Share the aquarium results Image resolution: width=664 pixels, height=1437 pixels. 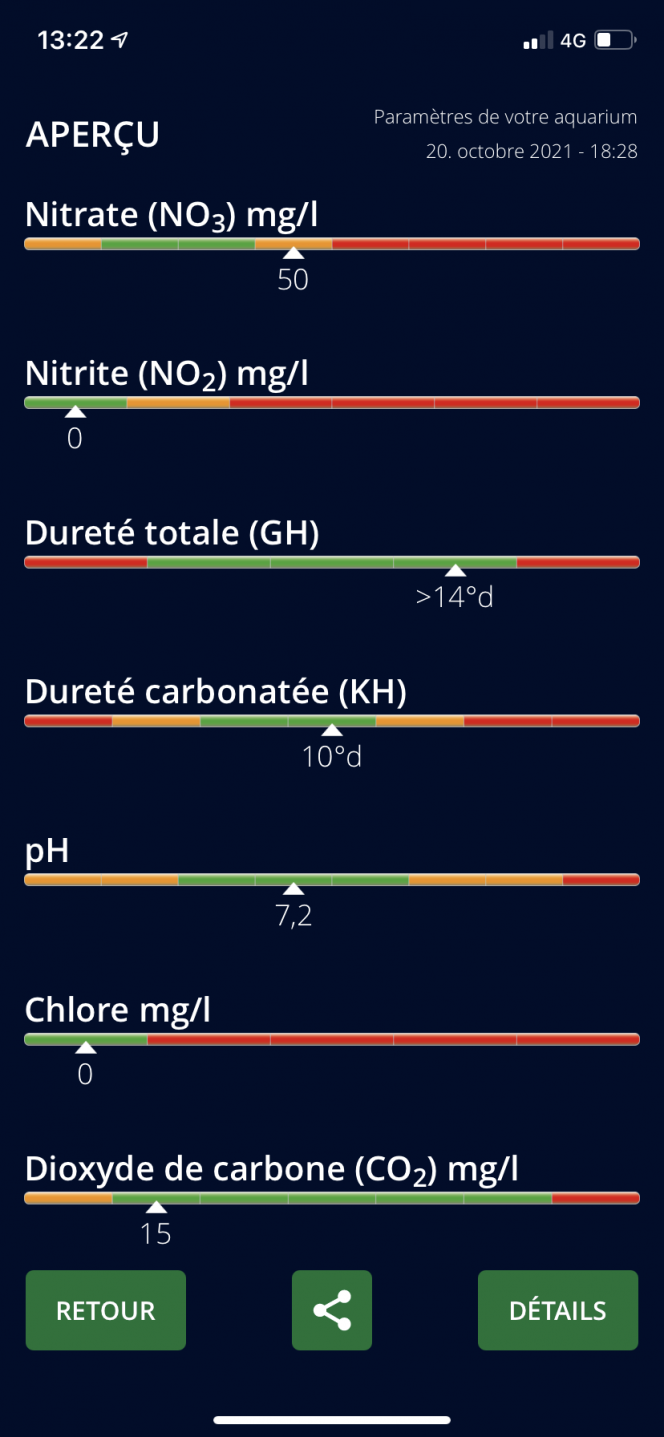pos(332,1310)
